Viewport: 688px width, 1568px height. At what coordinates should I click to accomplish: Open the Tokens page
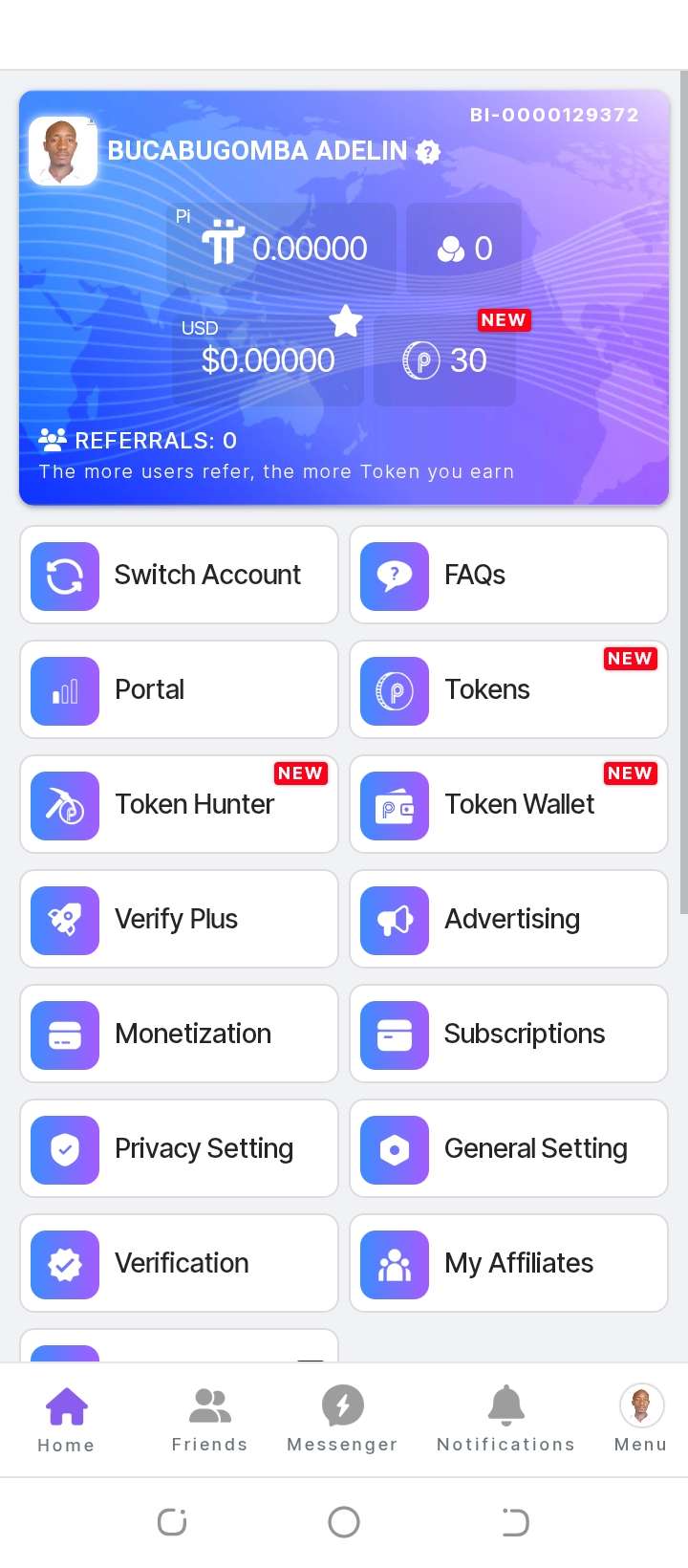point(508,689)
